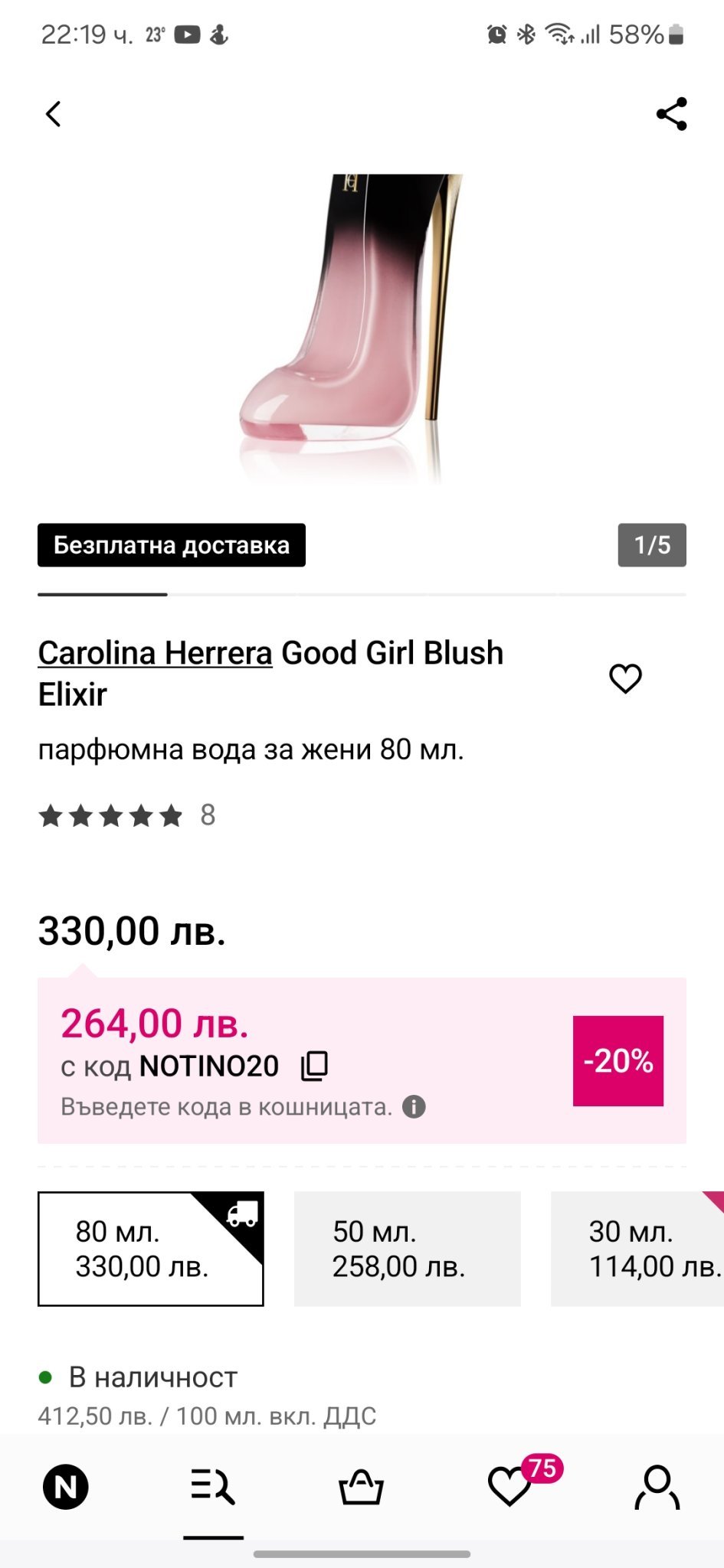Pick the 30 мл. size variant
Screen dimensions: 724x1568
coord(637,1249)
